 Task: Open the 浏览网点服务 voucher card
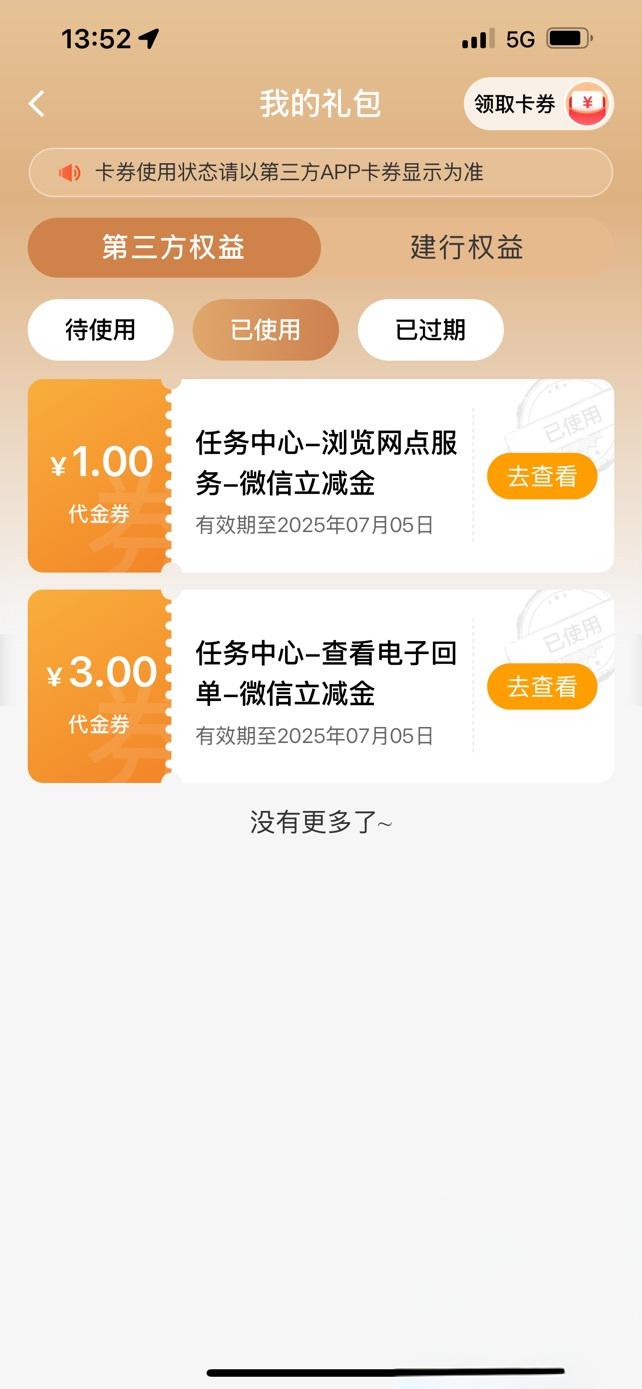[x=321, y=476]
